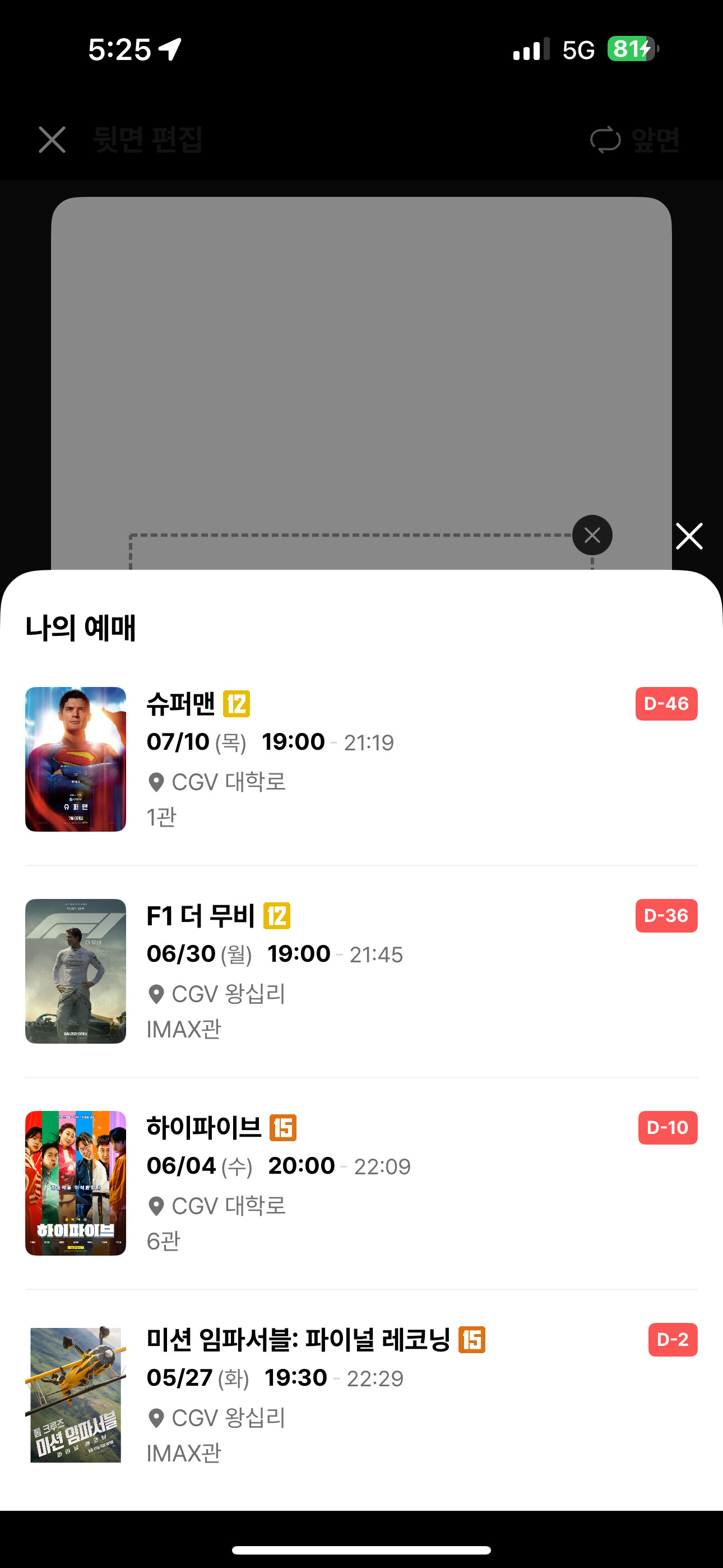Choose the F1 더 무비 booking
The height and width of the screenshot is (1568, 723).
point(361,970)
